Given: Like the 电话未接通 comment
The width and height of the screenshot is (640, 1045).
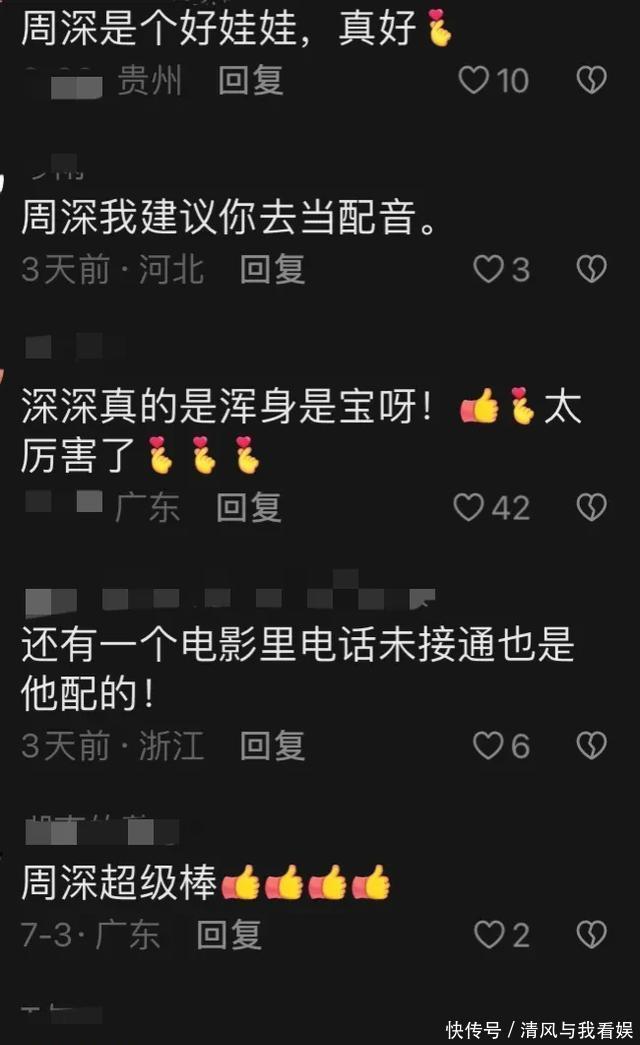Looking at the screenshot, I should click(487, 745).
